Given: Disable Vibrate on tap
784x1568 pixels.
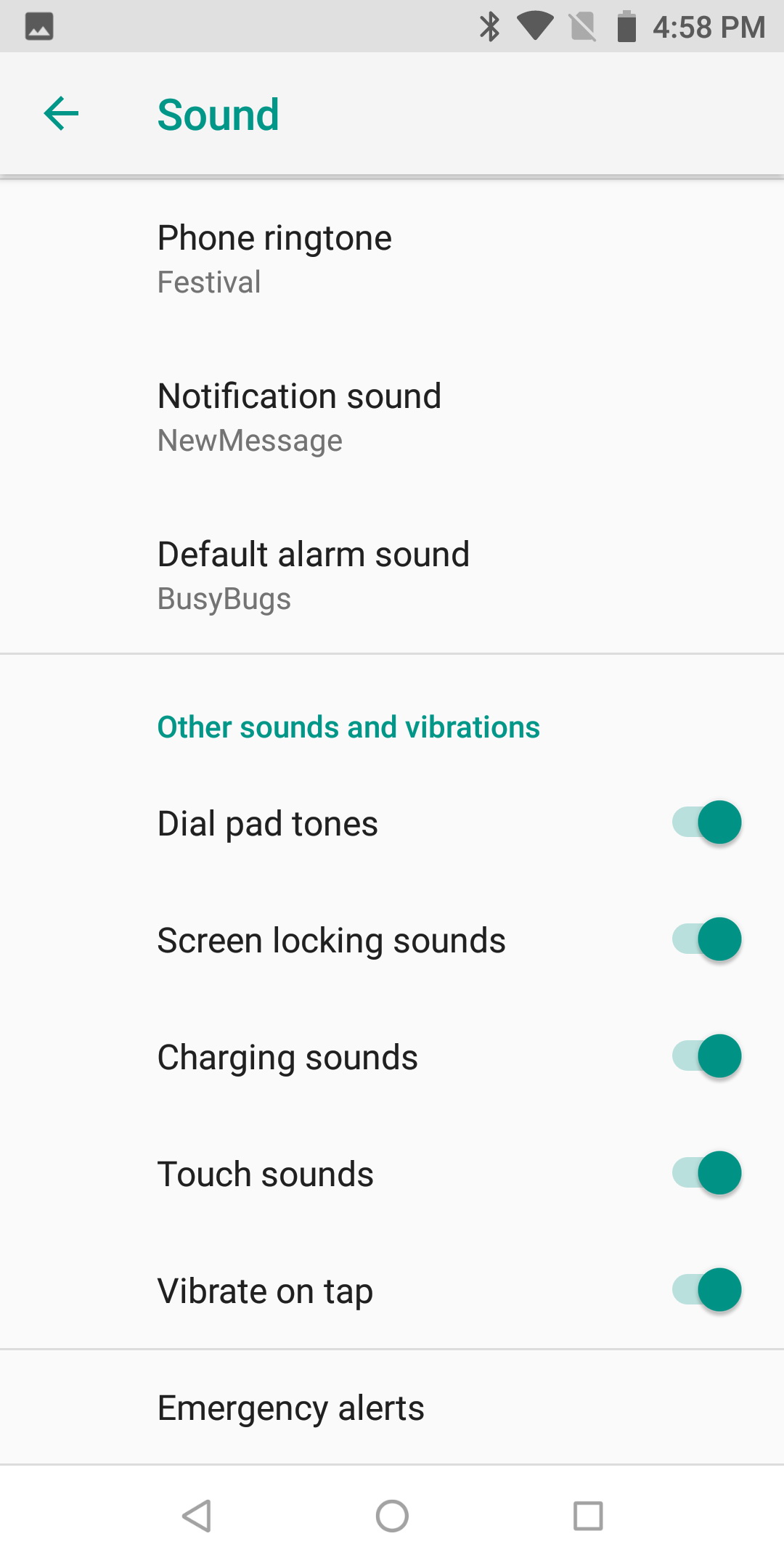Looking at the screenshot, I should [706, 1290].
